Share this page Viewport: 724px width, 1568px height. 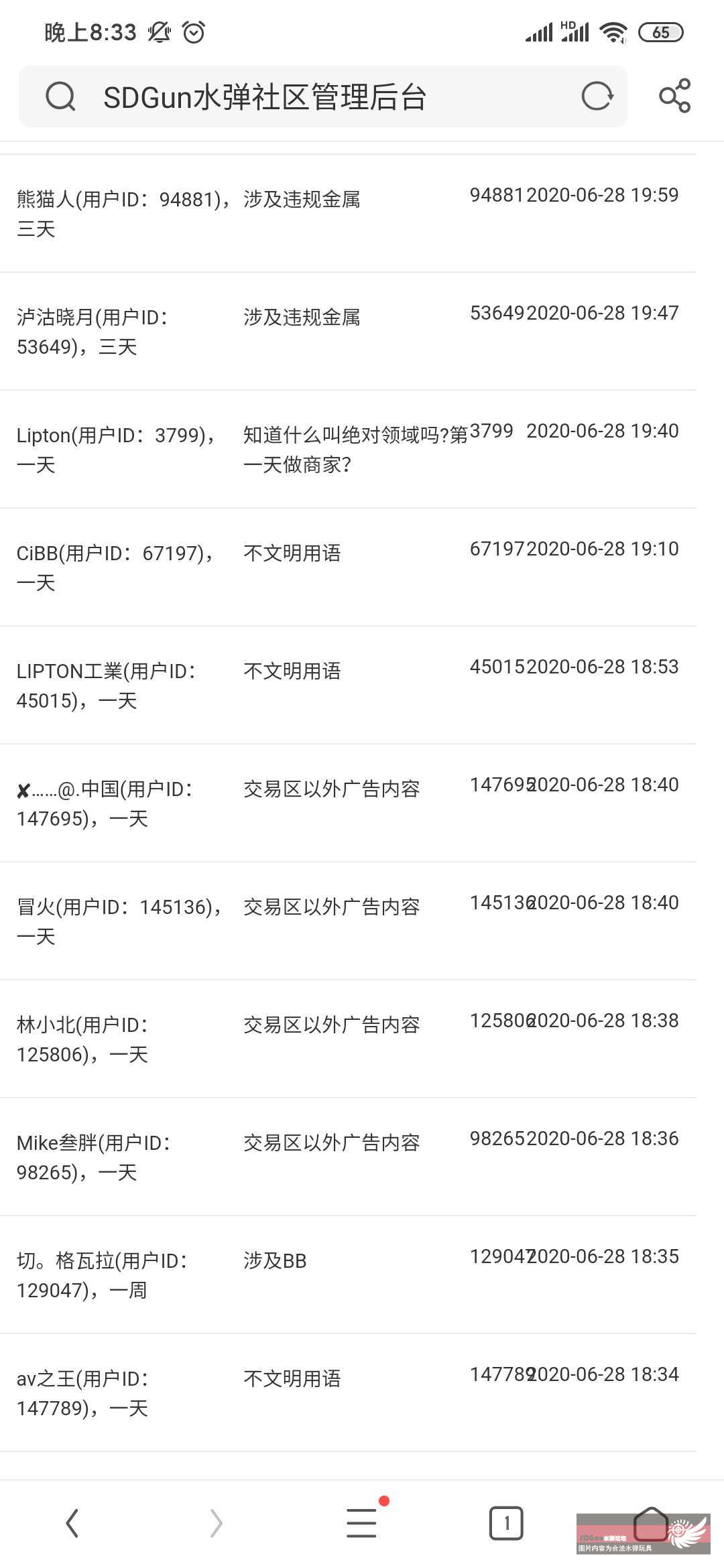click(x=674, y=96)
